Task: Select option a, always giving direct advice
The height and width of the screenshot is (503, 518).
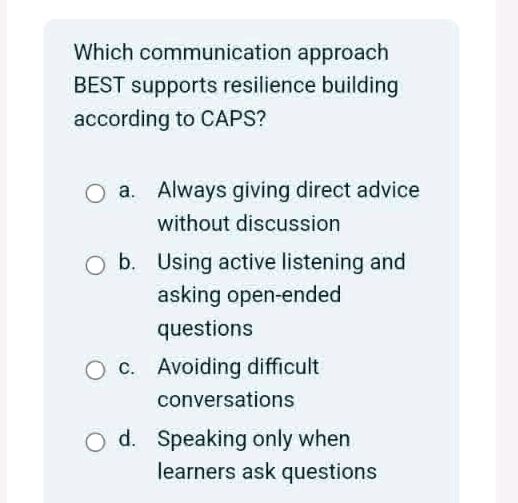Action: pos(95,193)
